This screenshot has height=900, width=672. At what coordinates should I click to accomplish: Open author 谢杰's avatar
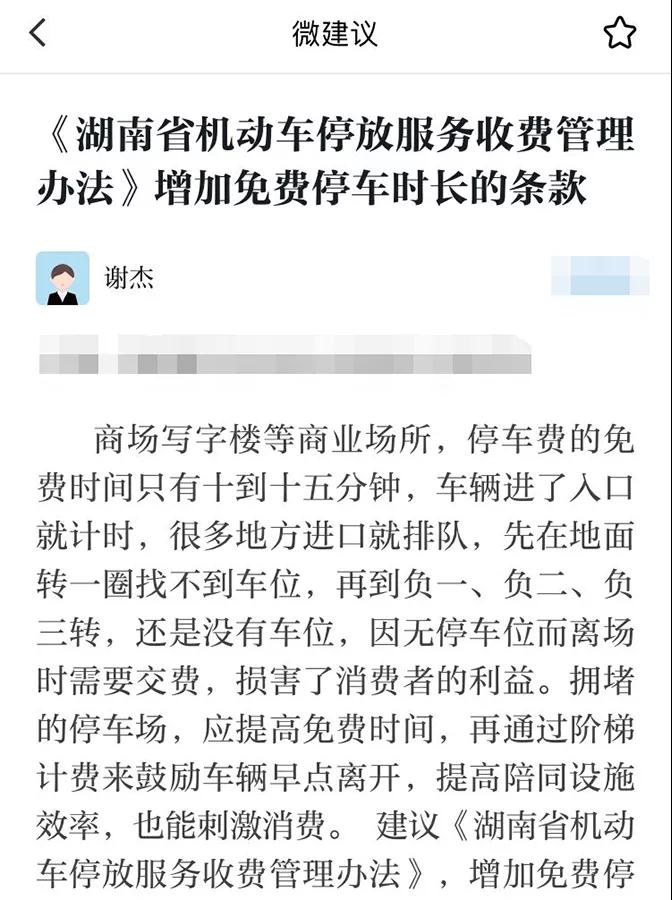(x=62, y=277)
